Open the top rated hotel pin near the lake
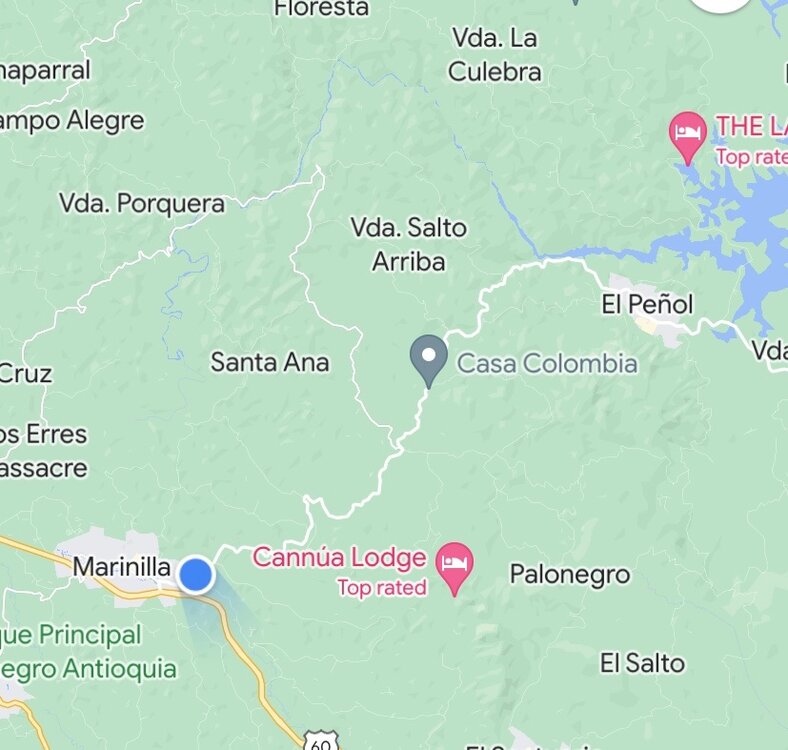Image resolution: width=788 pixels, height=750 pixels. click(687, 135)
